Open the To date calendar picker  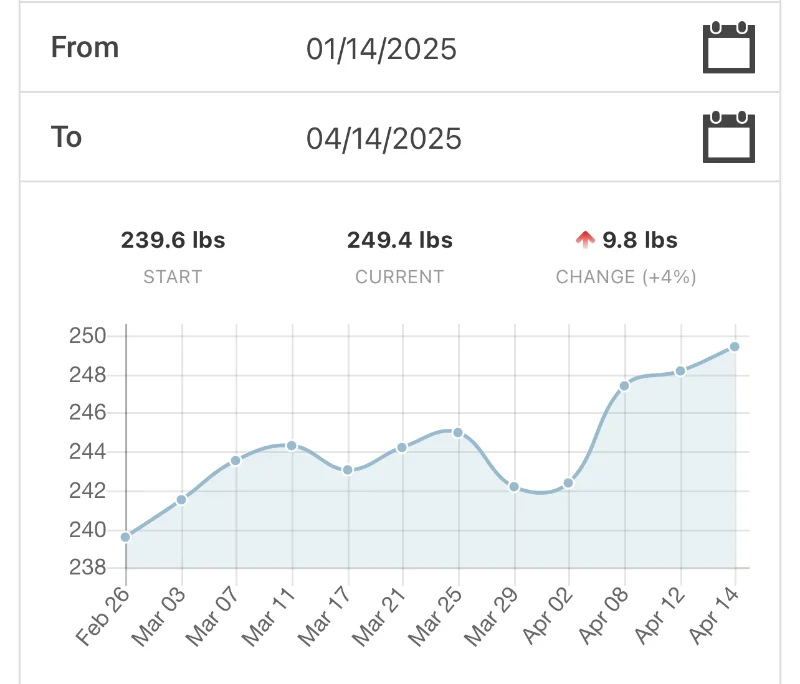click(x=729, y=137)
